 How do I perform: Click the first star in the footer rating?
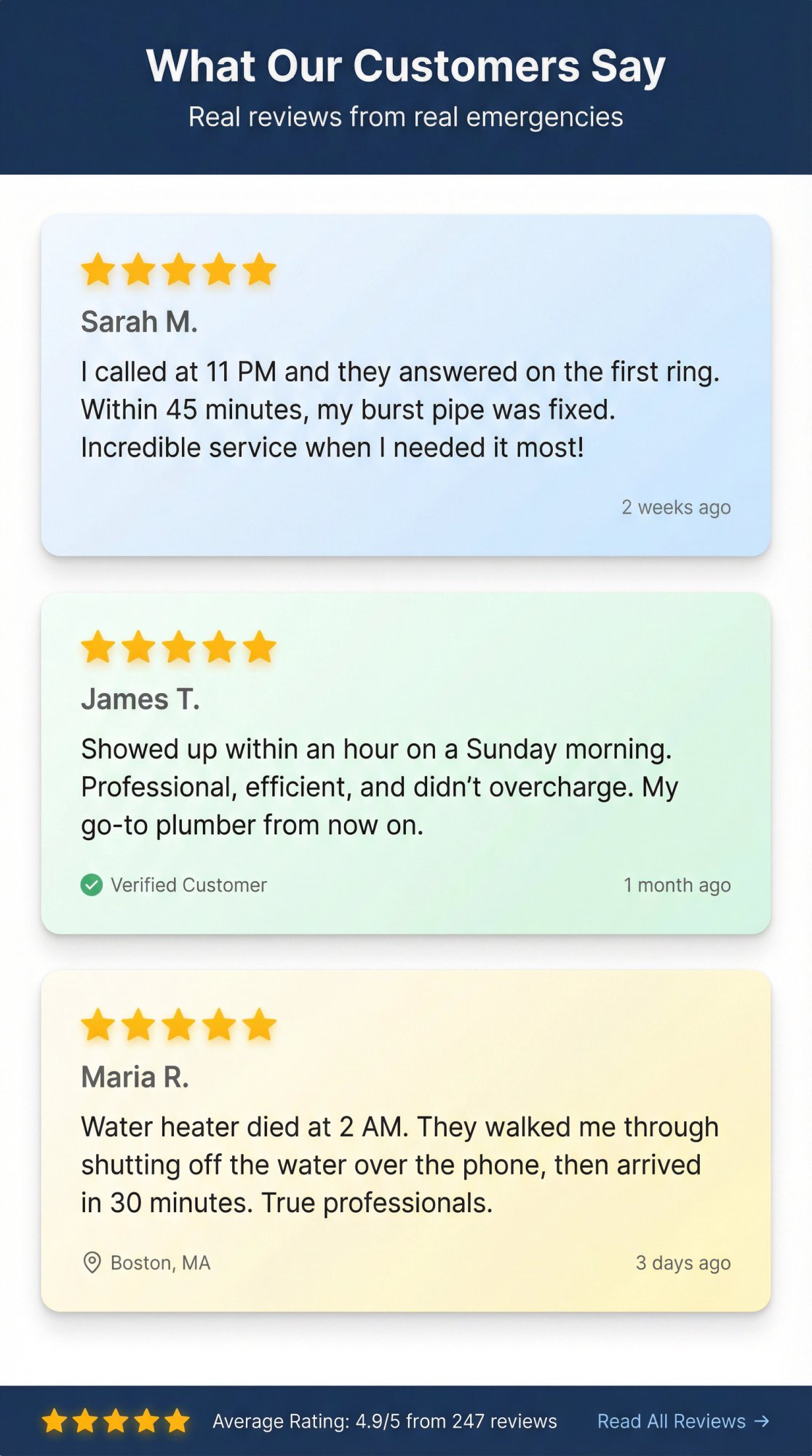(55, 1421)
